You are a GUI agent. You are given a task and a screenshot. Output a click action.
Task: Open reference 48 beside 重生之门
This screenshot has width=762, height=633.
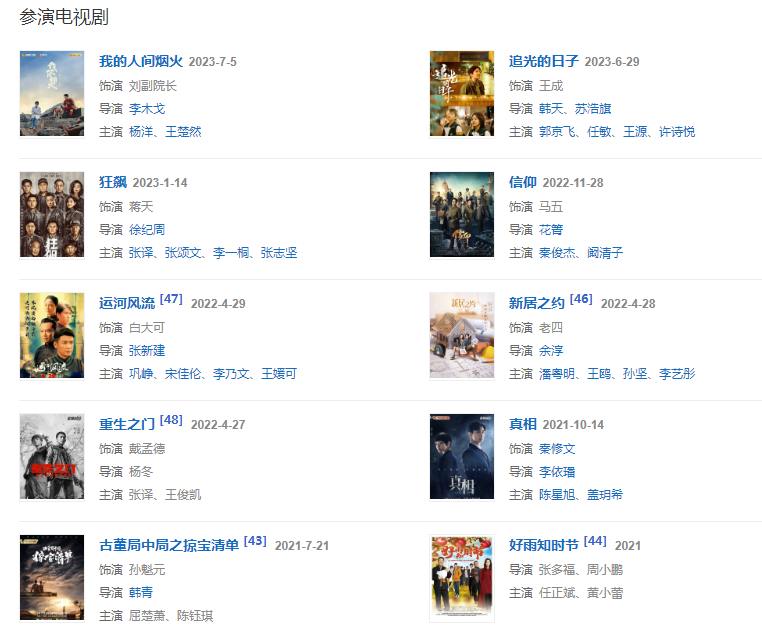[171, 420]
